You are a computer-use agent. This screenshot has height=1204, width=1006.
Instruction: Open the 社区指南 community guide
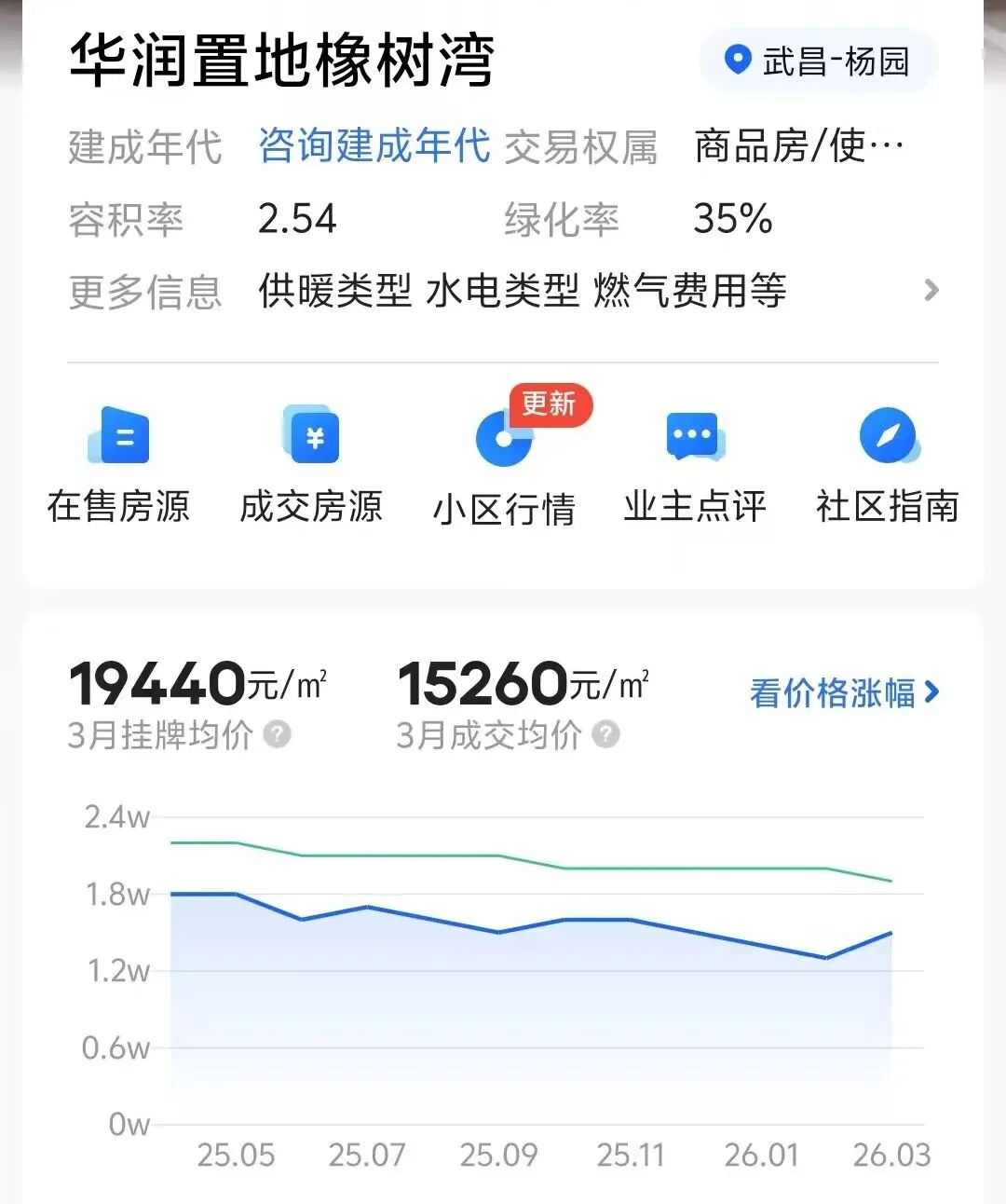click(888, 466)
